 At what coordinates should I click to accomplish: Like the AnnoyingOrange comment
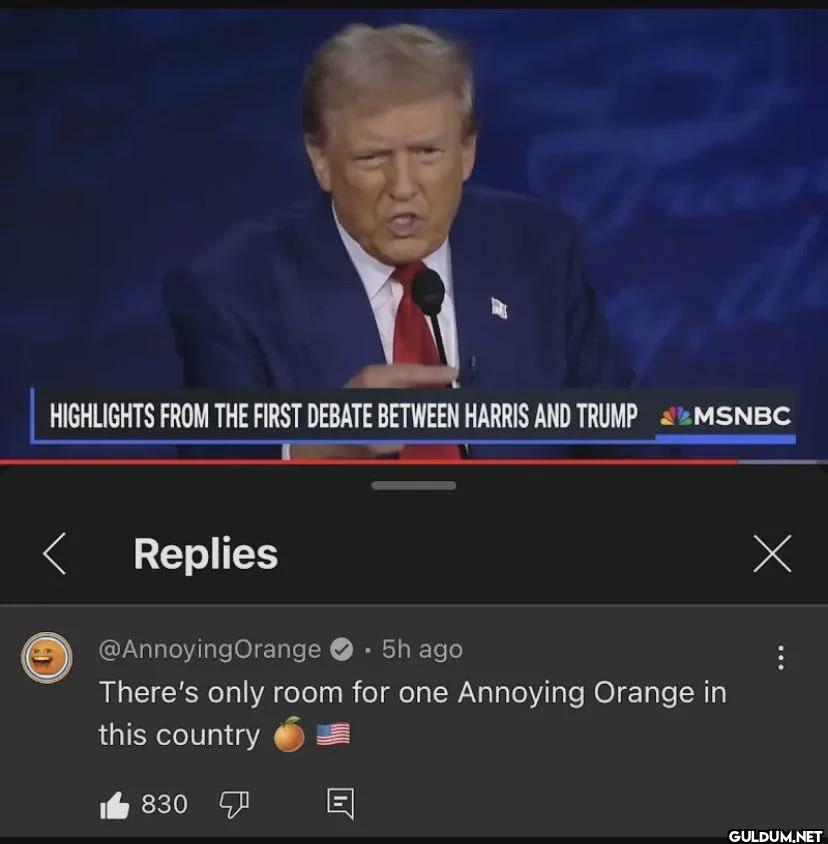click(x=115, y=804)
